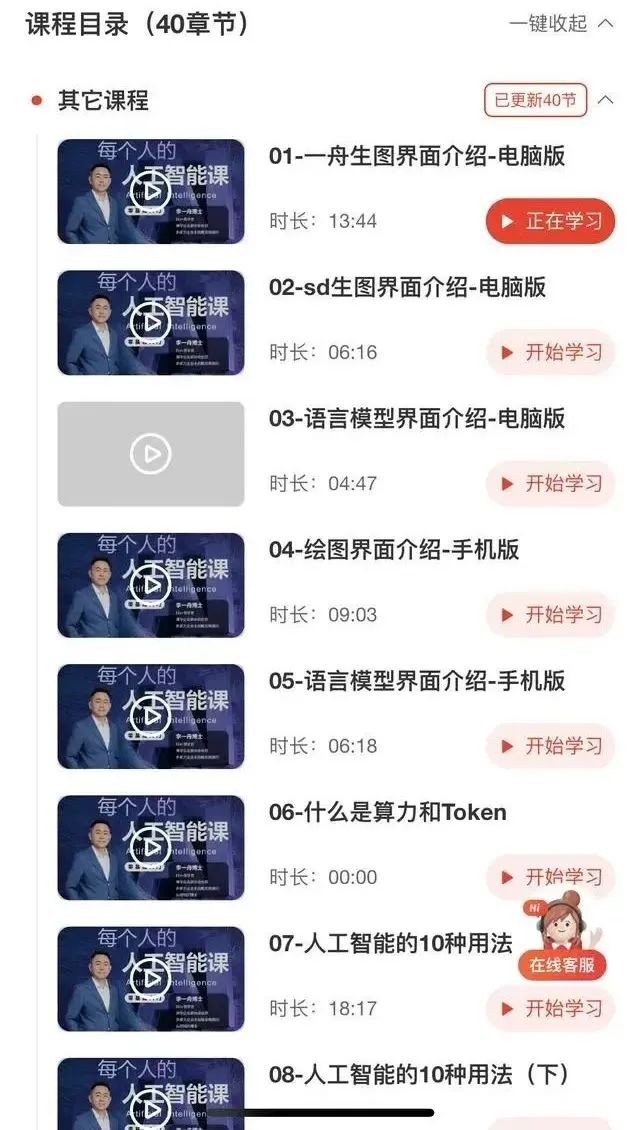Play video thumbnail of lesson 04
Image resolution: width=640 pixels, height=1130 pixels.
tap(151, 585)
